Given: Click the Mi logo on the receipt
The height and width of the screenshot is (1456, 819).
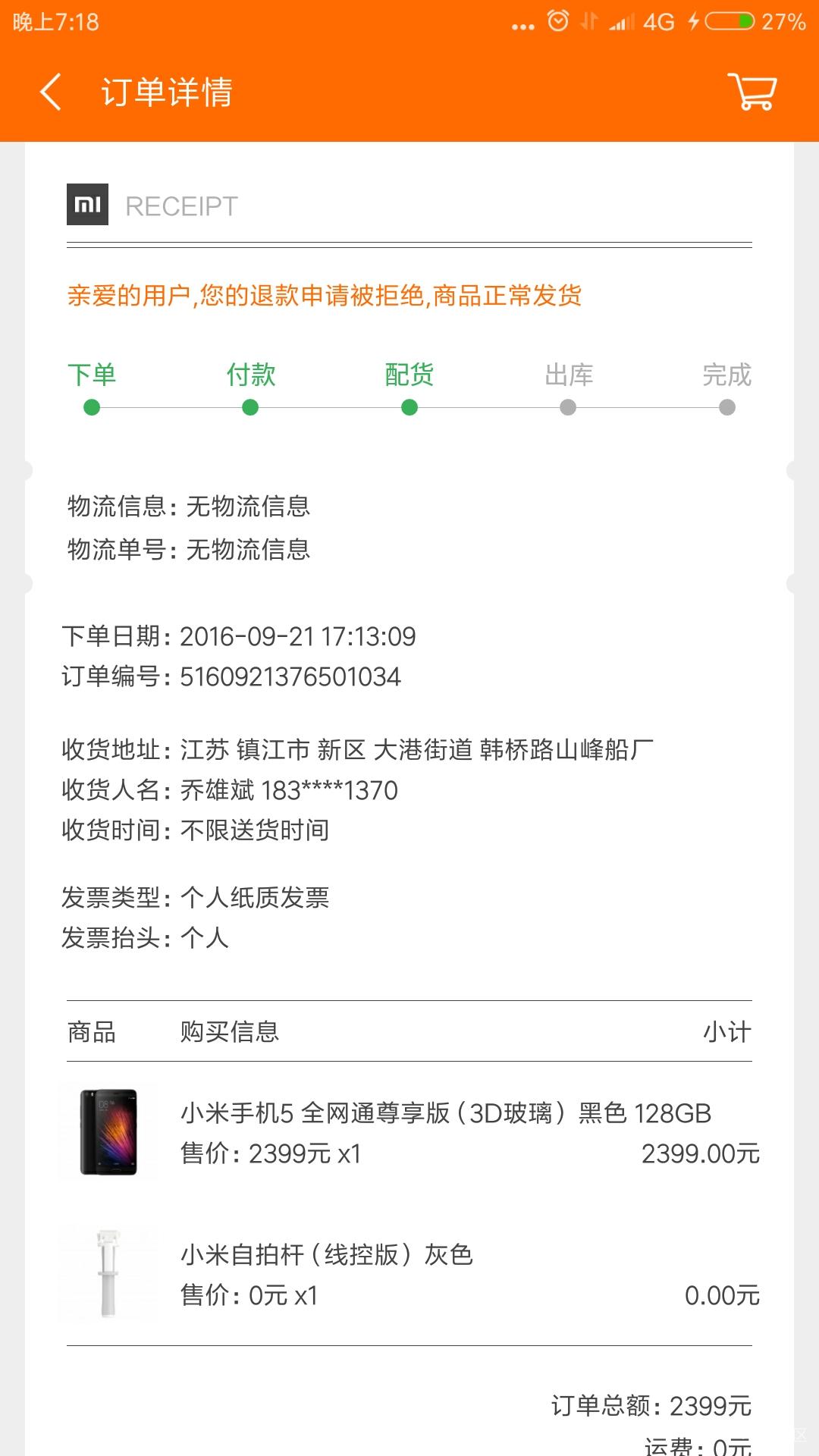Looking at the screenshot, I should click(x=88, y=205).
